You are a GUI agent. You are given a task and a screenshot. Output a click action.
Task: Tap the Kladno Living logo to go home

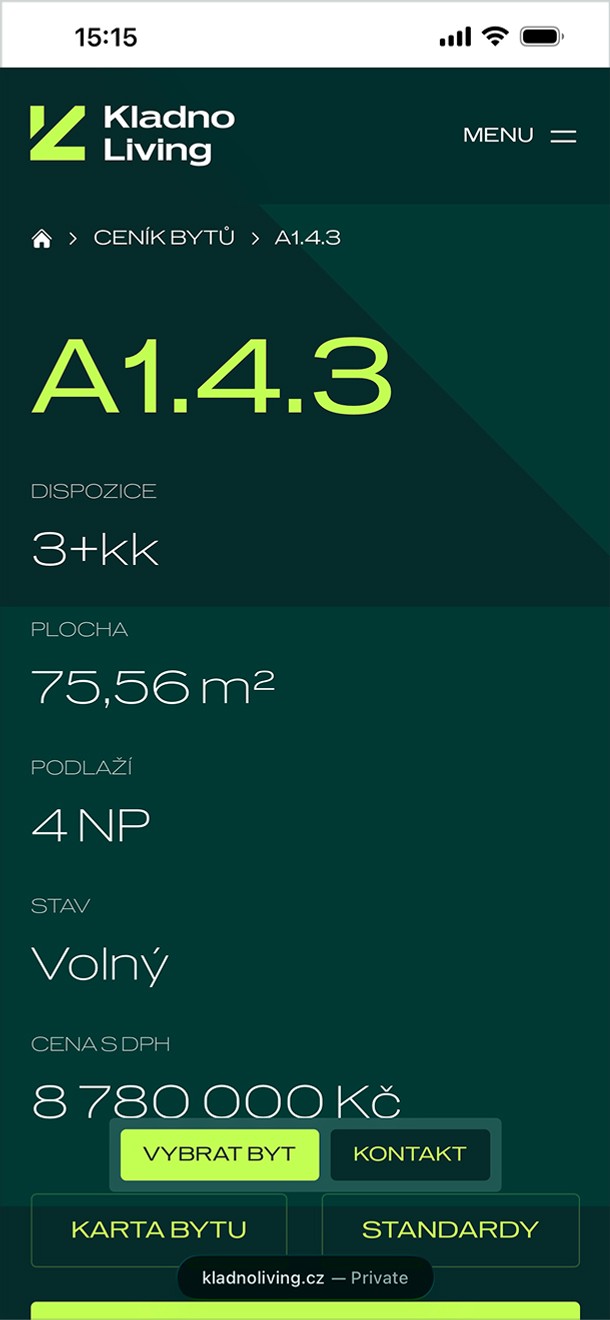point(132,135)
